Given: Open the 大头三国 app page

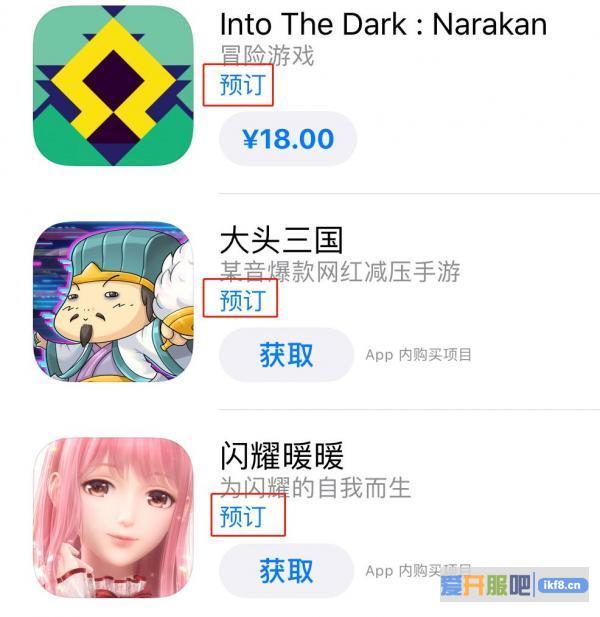Looking at the screenshot, I should (x=281, y=240).
